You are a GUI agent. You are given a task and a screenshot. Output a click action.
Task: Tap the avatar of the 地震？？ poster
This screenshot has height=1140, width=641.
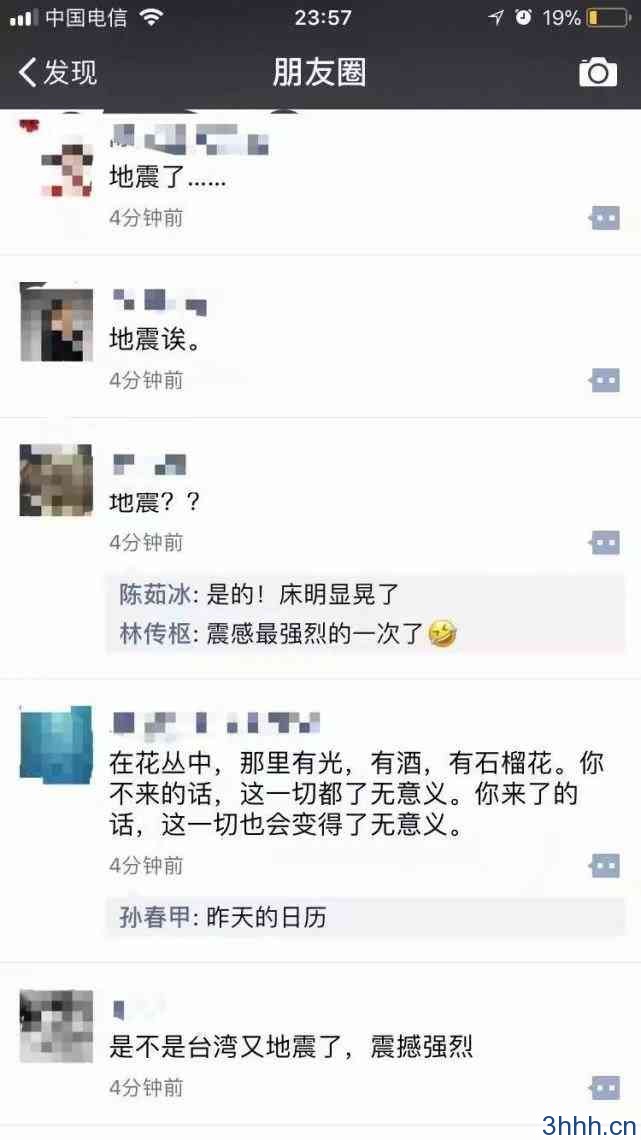click(x=57, y=480)
